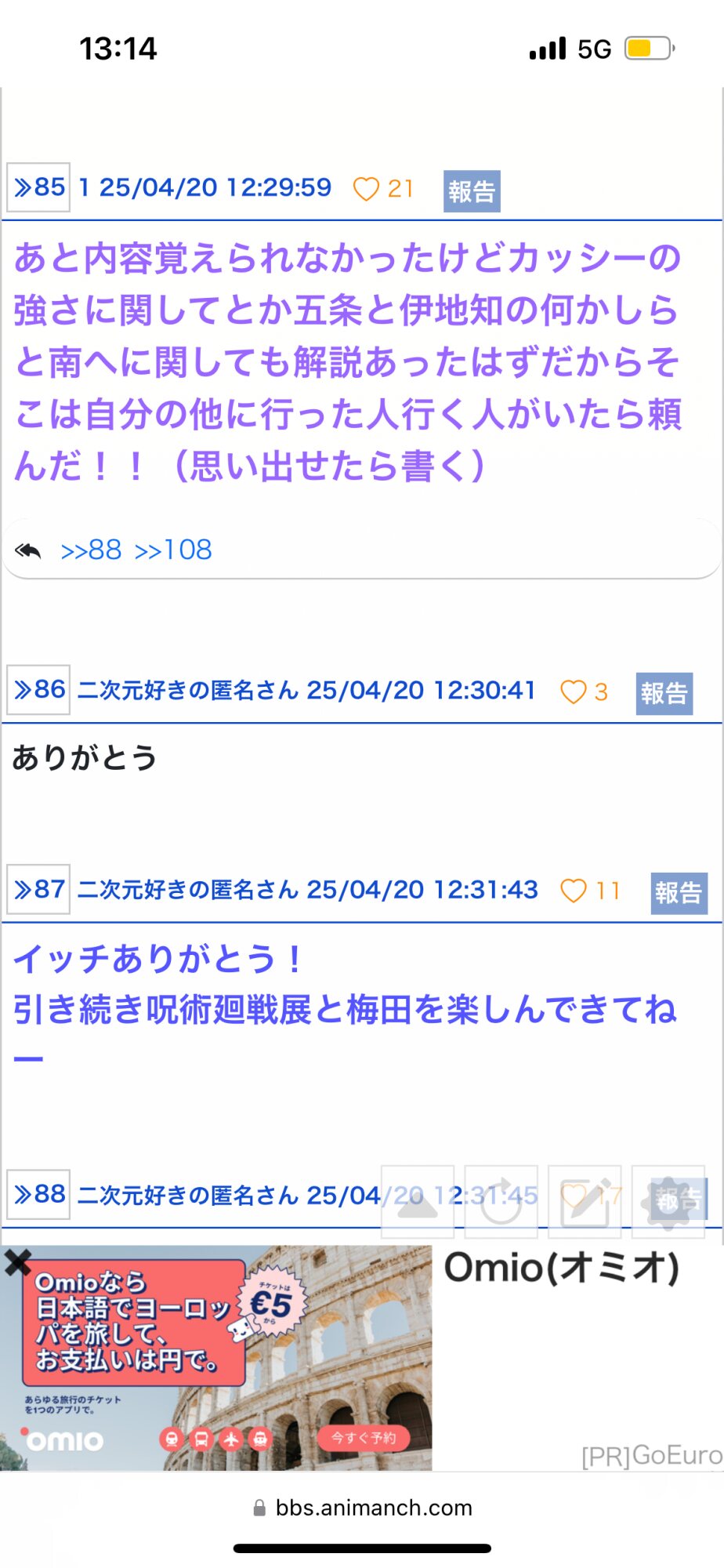Tap post number 87 anchor
Image resolution: width=724 pixels, height=1568 pixels.
pos(38,889)
